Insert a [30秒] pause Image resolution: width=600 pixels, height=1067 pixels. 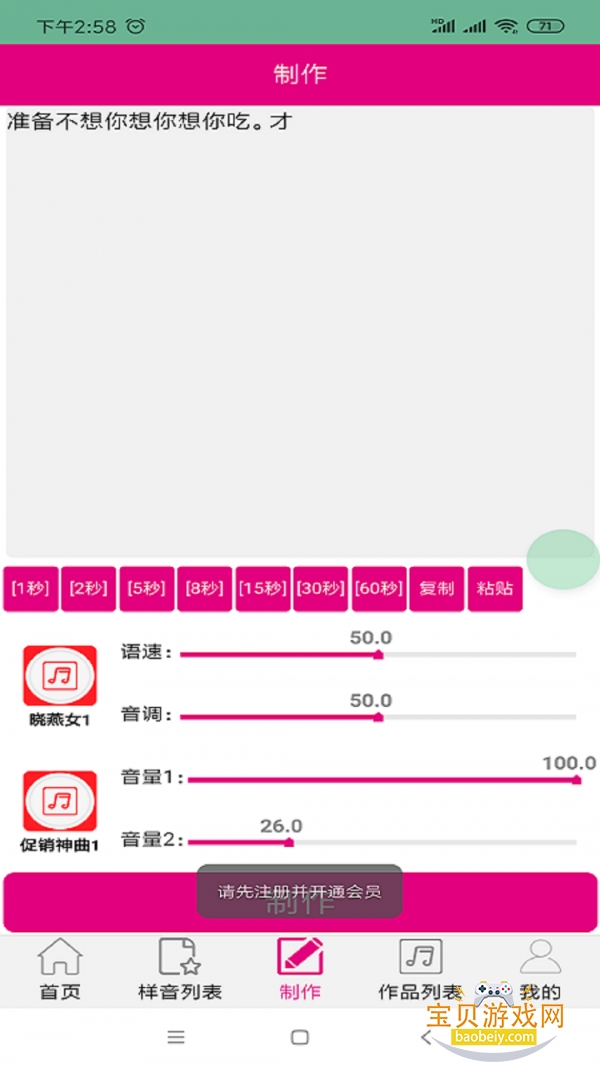320,589
